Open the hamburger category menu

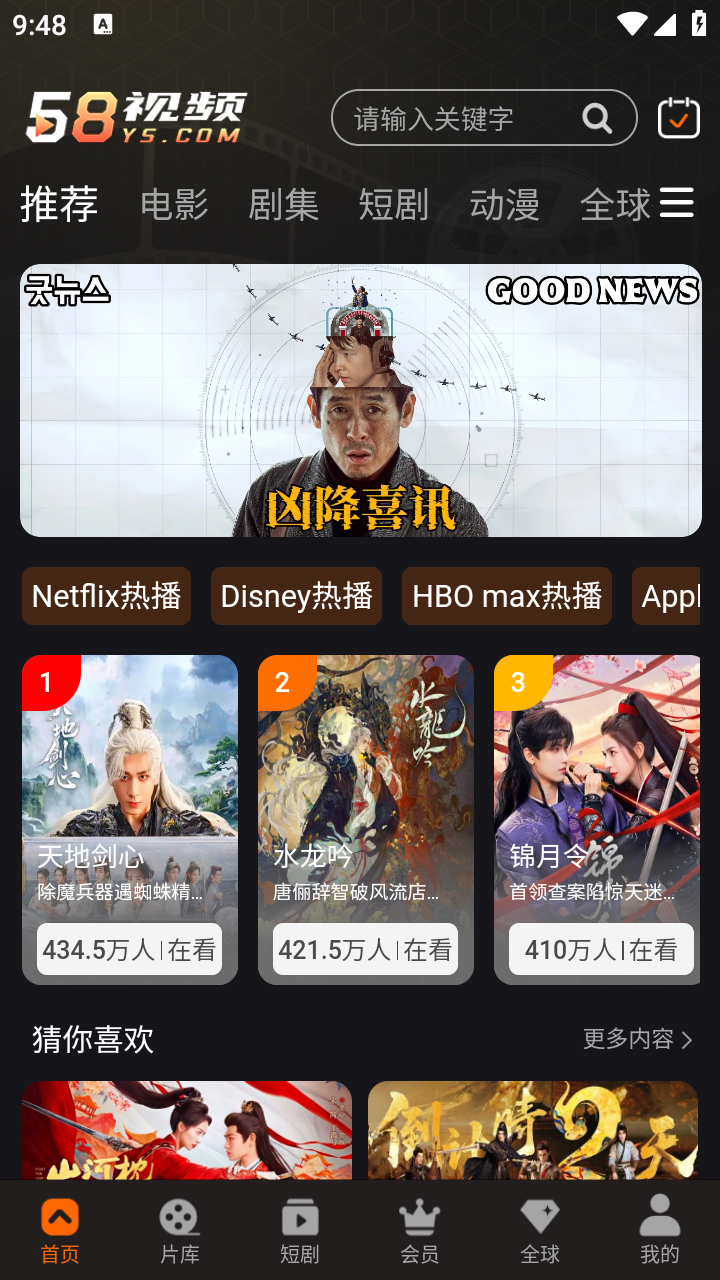677,203
